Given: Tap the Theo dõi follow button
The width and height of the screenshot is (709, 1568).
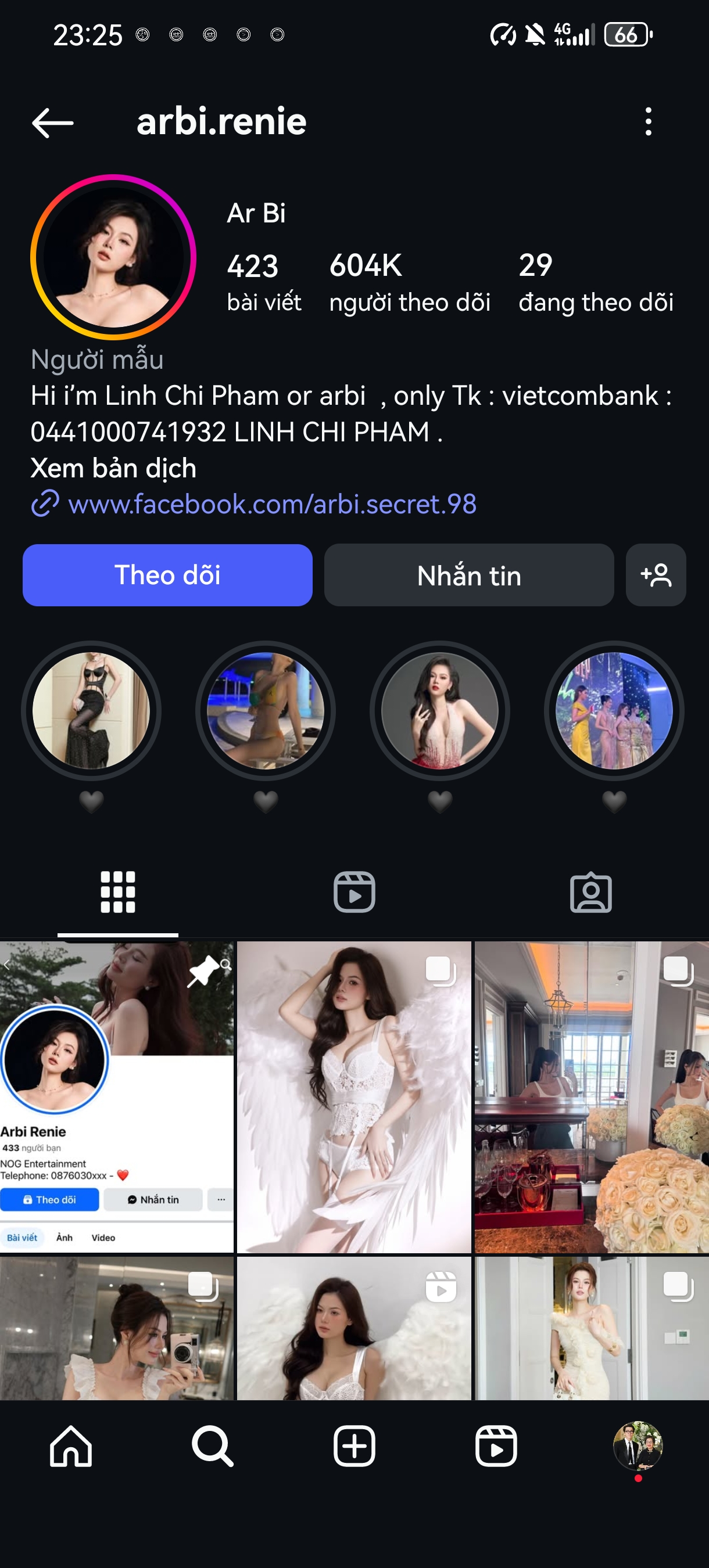Looking at the screenshot, I should (x=166, y=574).
